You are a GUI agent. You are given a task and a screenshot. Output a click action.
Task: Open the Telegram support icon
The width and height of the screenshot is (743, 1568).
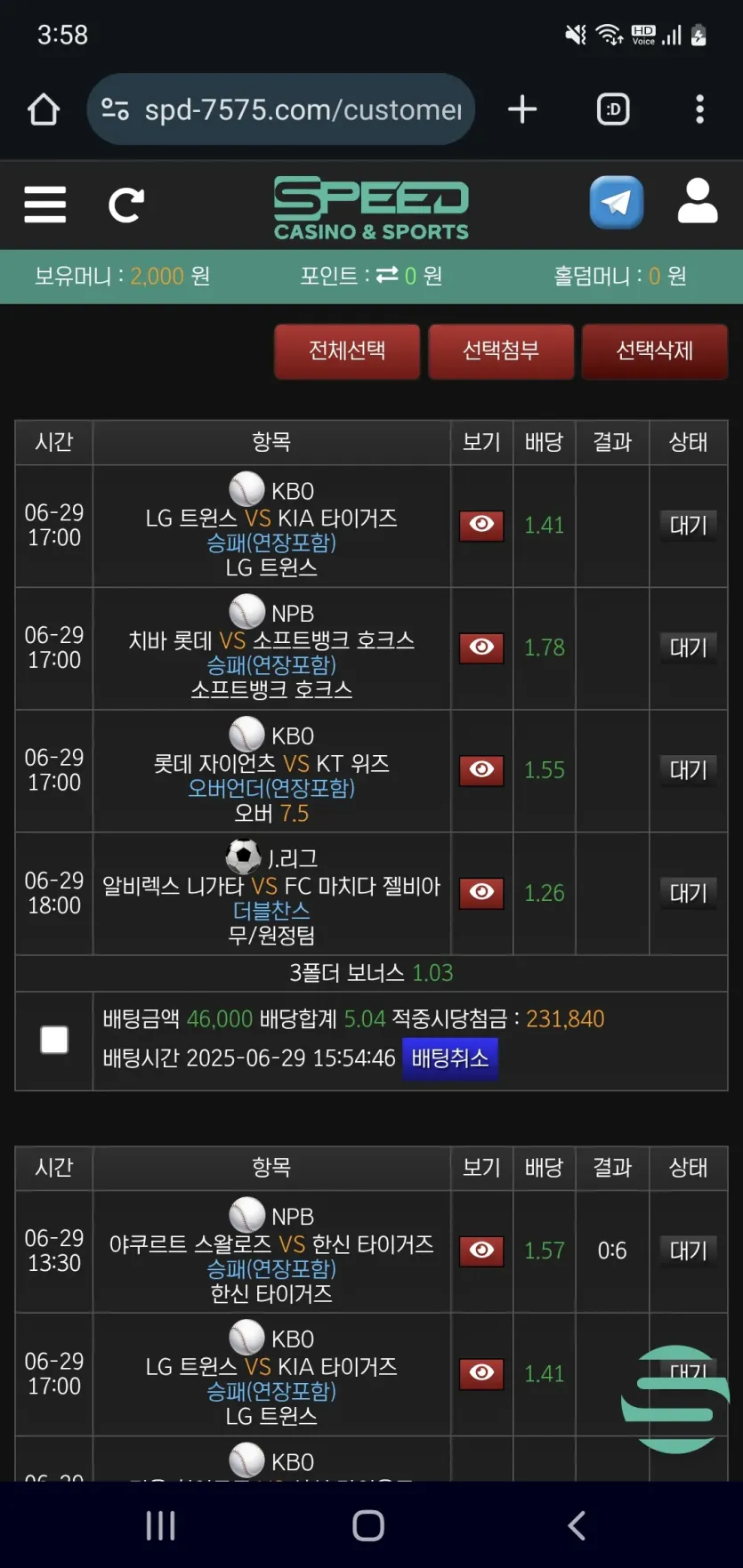pos(616,203)
